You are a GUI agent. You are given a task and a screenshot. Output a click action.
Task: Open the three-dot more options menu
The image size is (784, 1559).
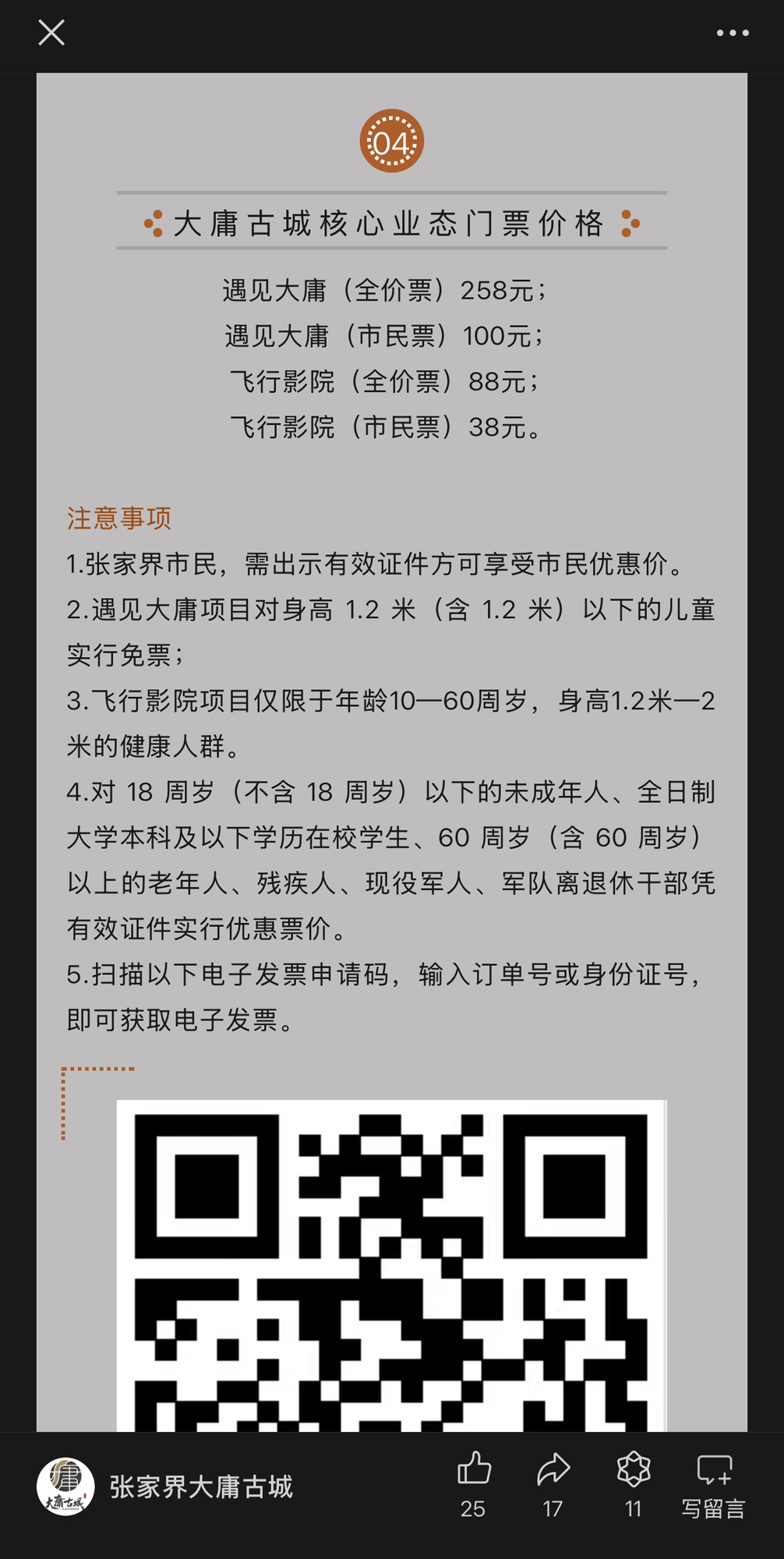(x=733, y=33)
